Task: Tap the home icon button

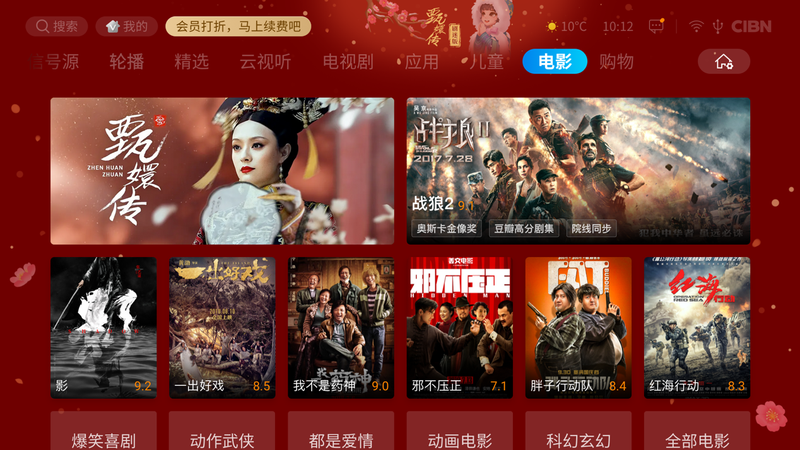Action: [x=723, y=62]
